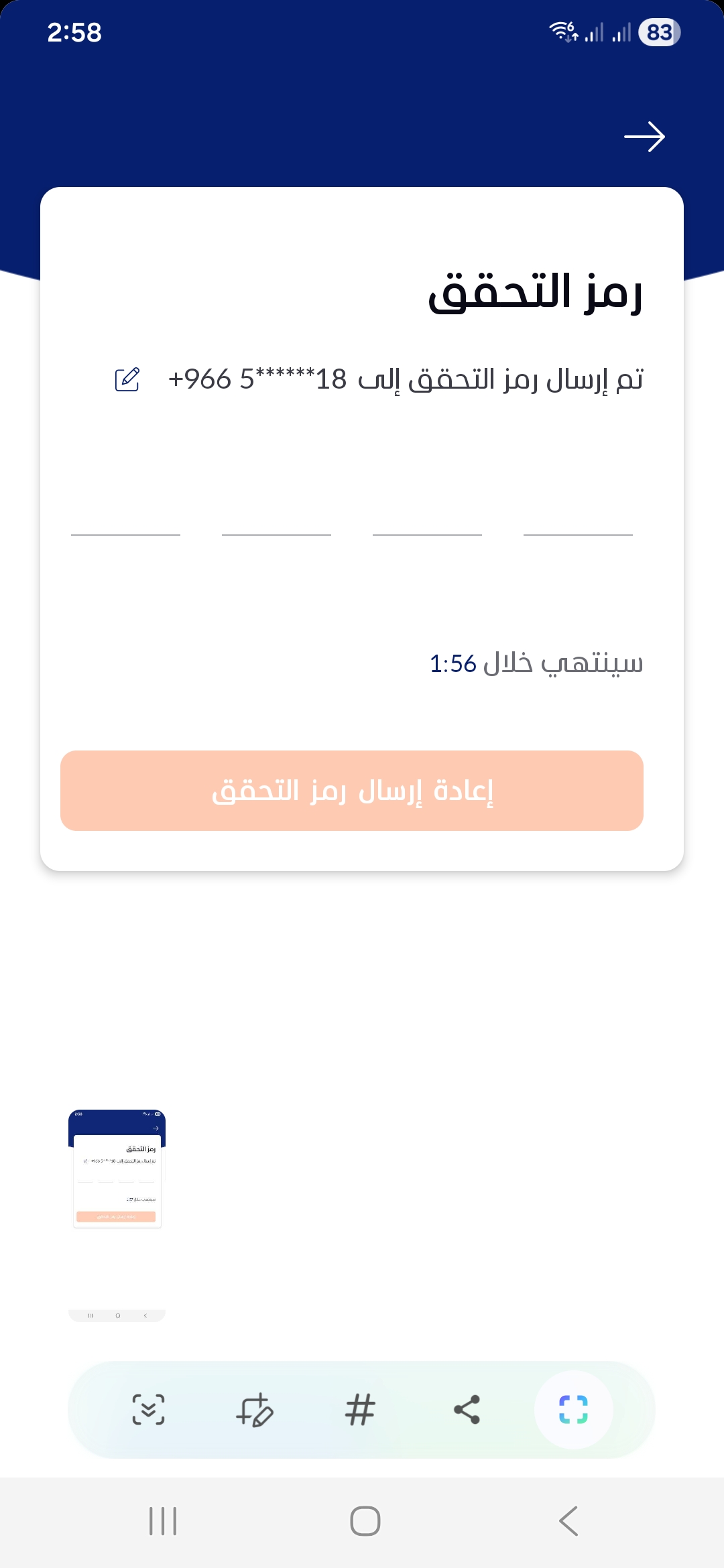Start scroll capture from the screenshot toolbar
Screen dimensions: 724x1568
coord(148,1409)
